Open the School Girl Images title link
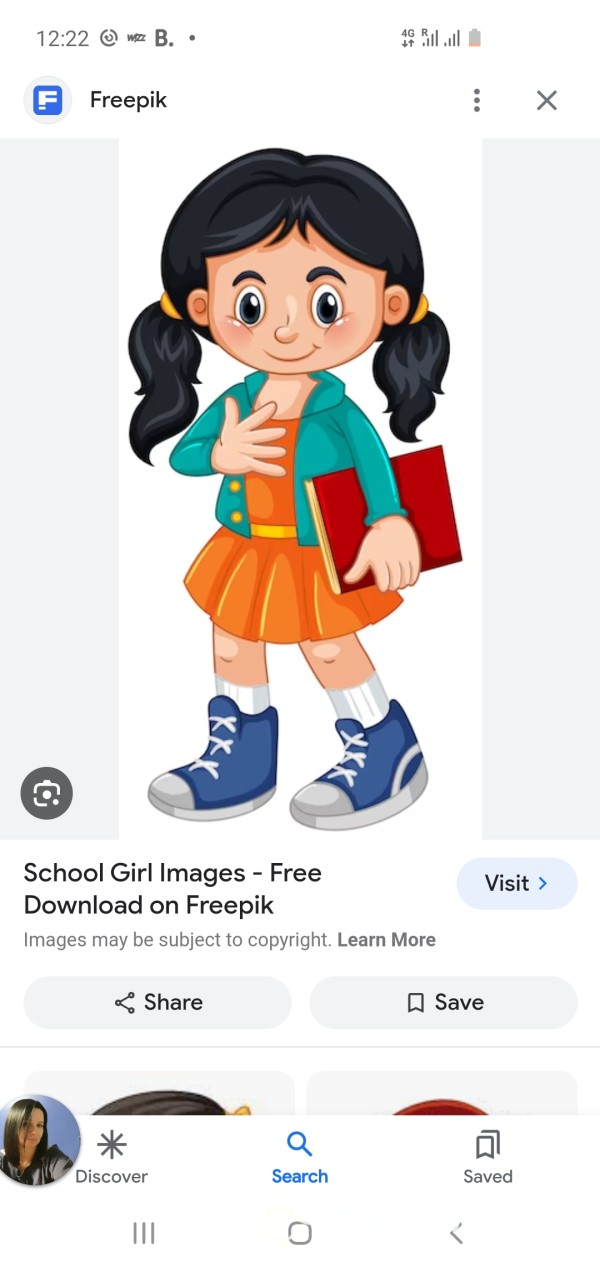 point(172,888)
